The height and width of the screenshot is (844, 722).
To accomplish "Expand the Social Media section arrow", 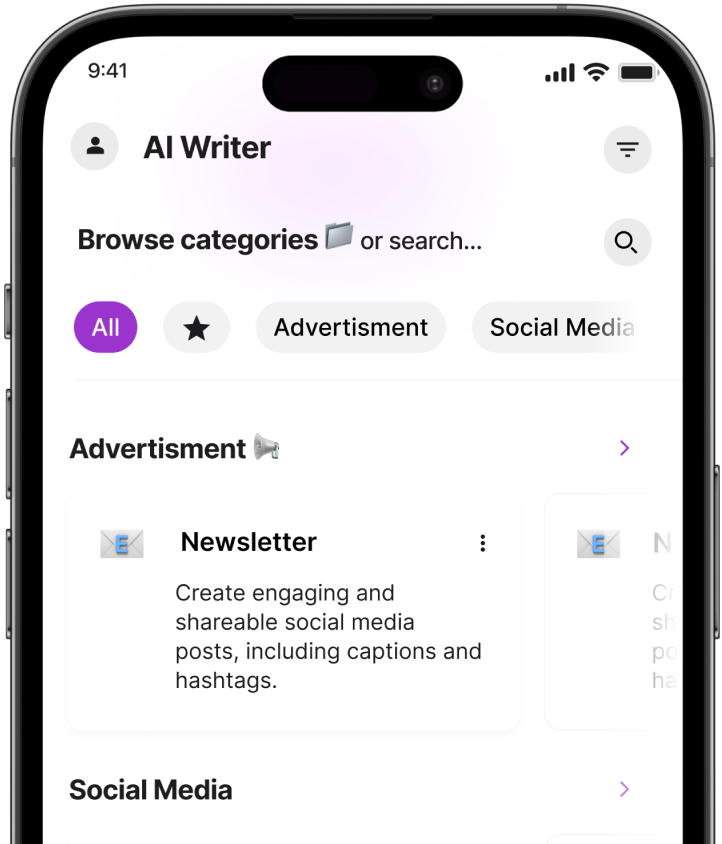I will pyautogui.click(x=625, y=790).
